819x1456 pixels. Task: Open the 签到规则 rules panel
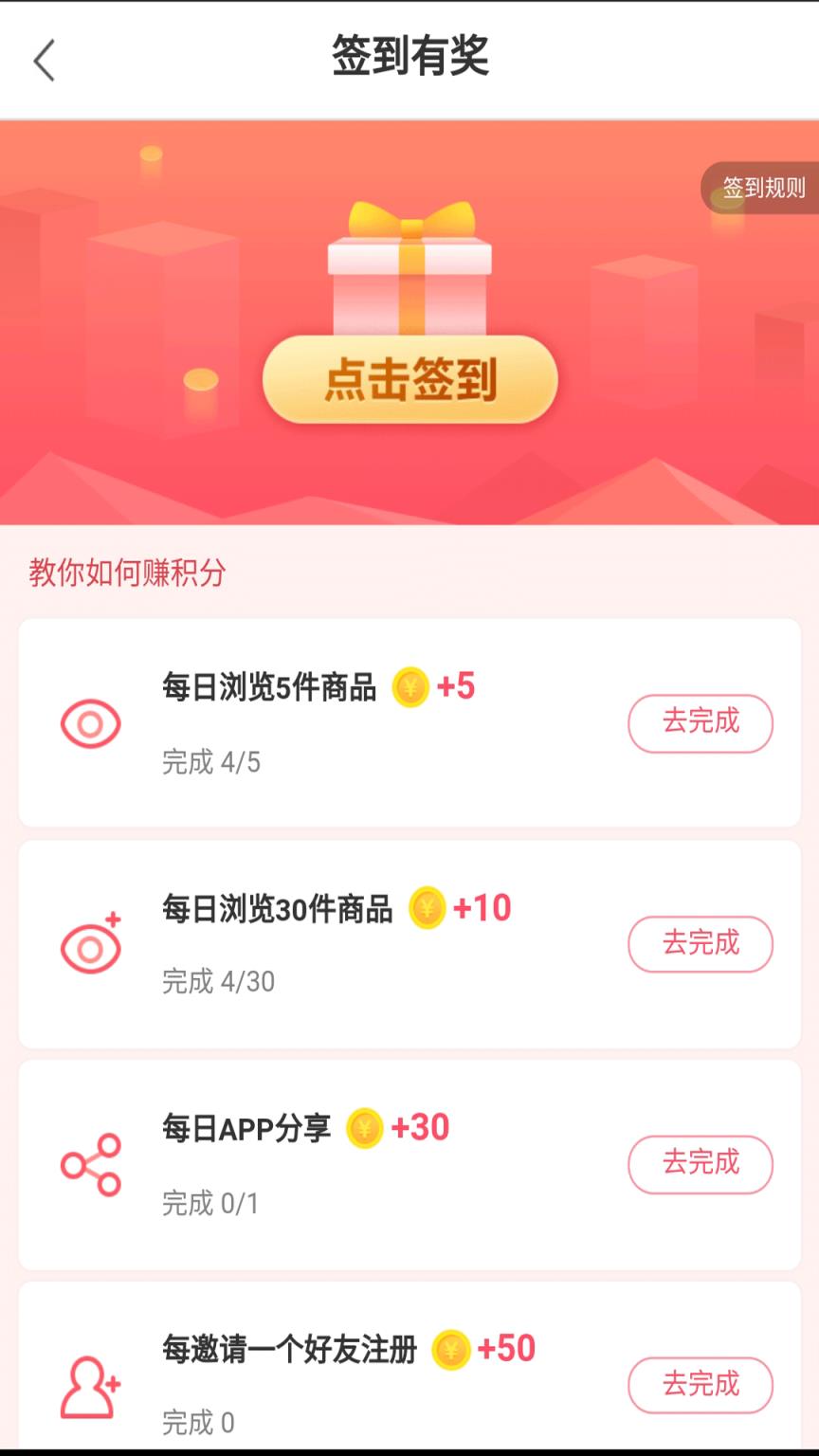pyautogui.click(x=763, y=188)
